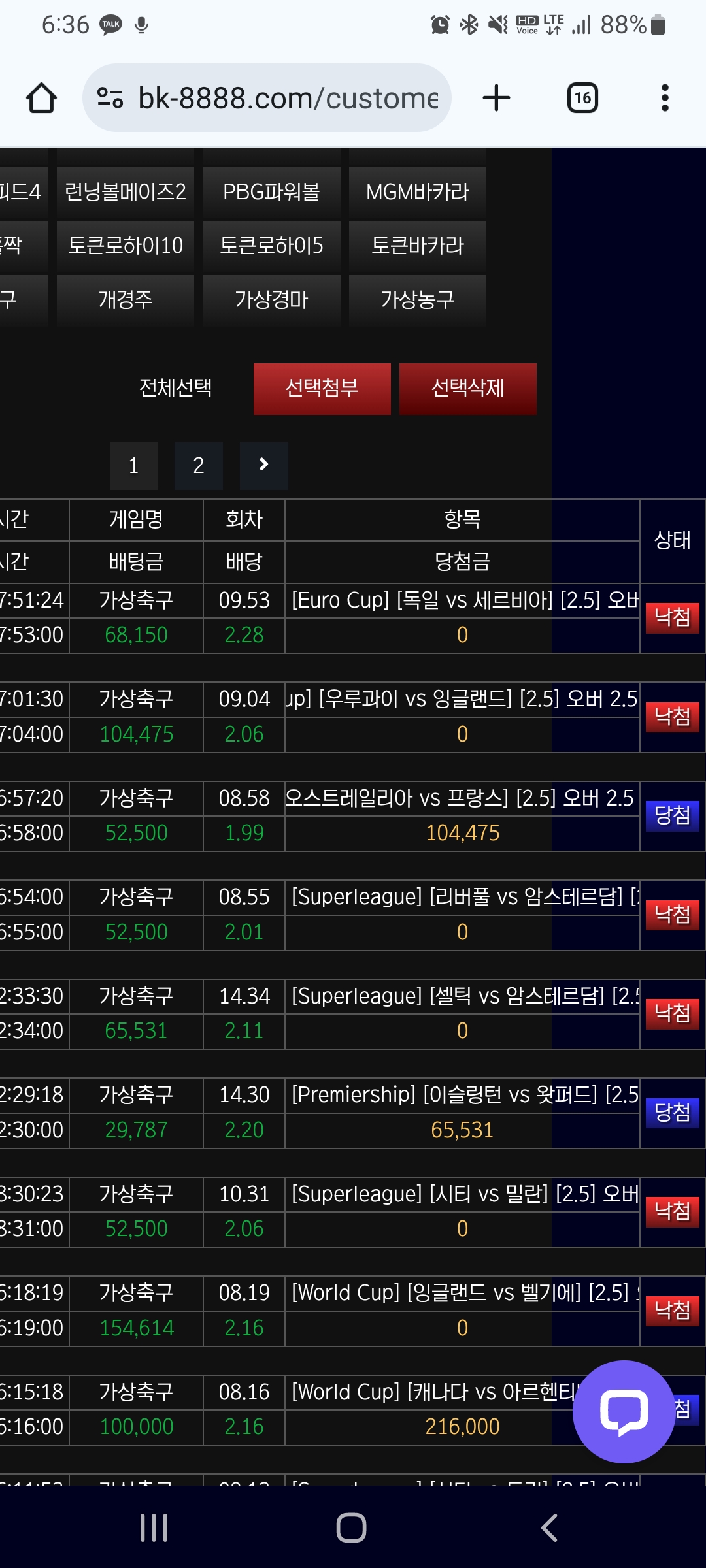Screen dimensions: 706x1568
Task: Open the 개경주 category
Action: click(x=126, y=300)
